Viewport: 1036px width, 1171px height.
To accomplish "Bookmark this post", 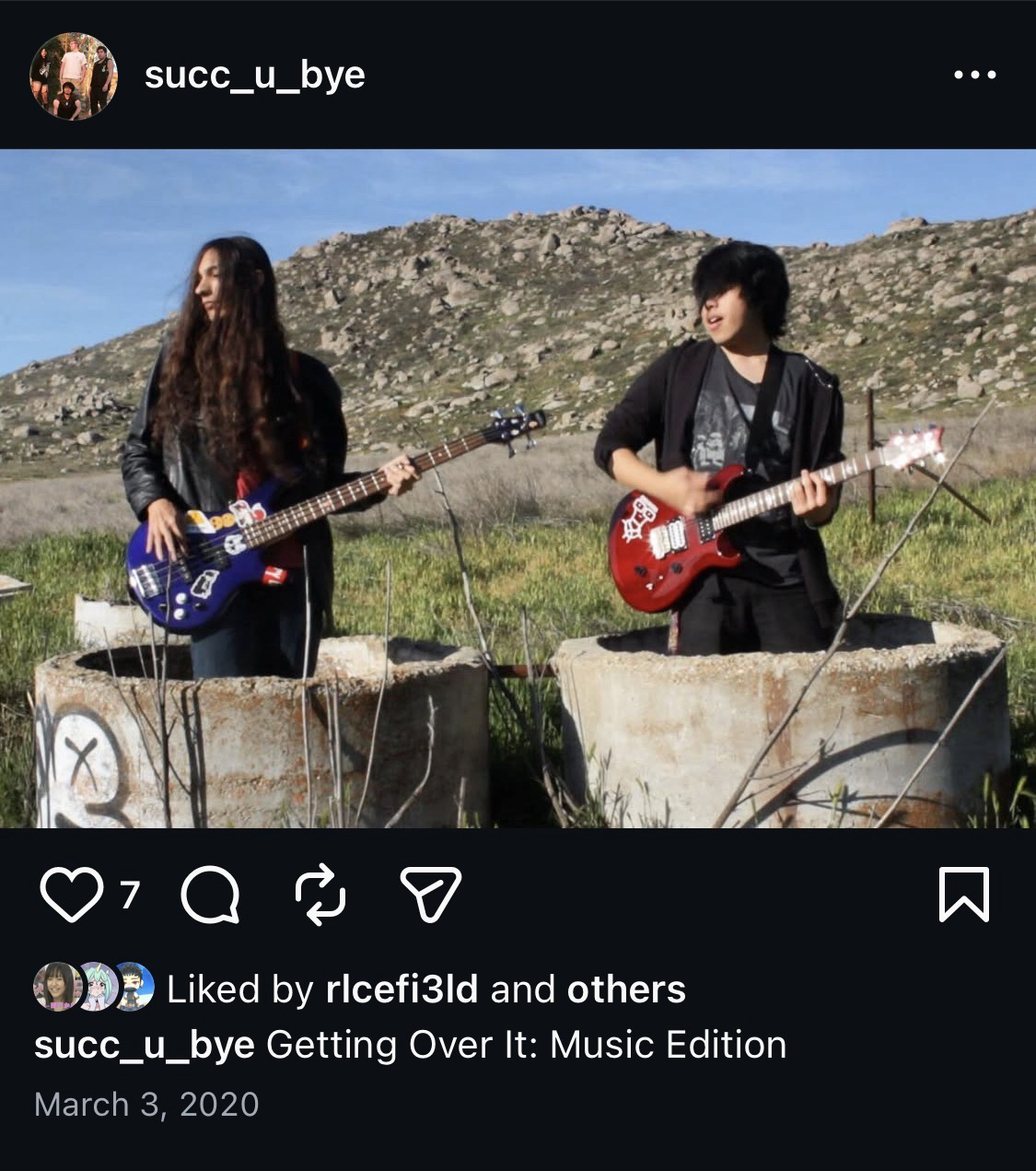I will (963, 895).
